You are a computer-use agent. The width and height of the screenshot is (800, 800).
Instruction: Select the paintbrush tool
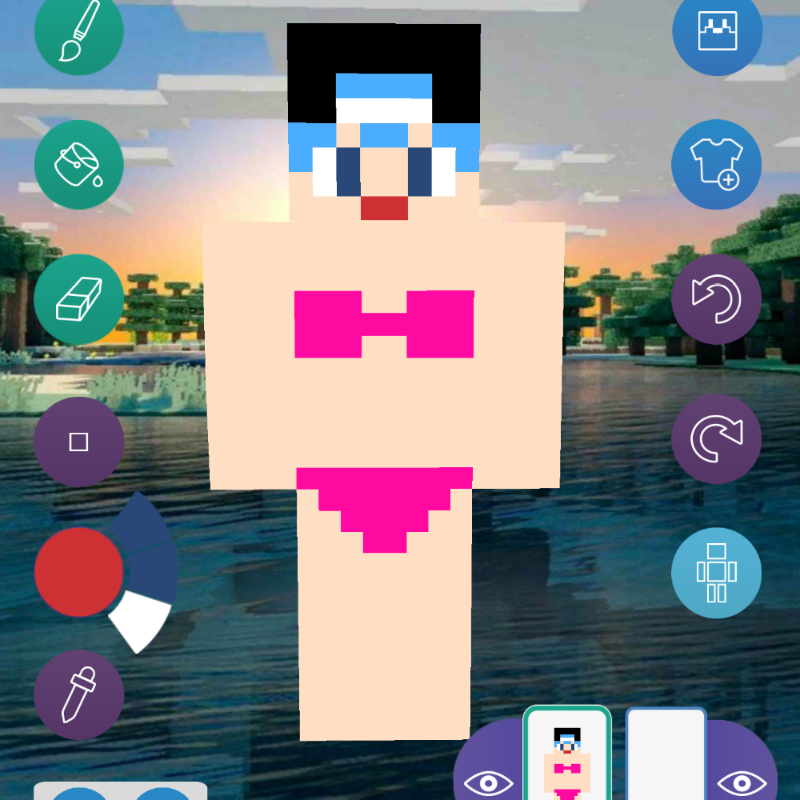point(79,33)
